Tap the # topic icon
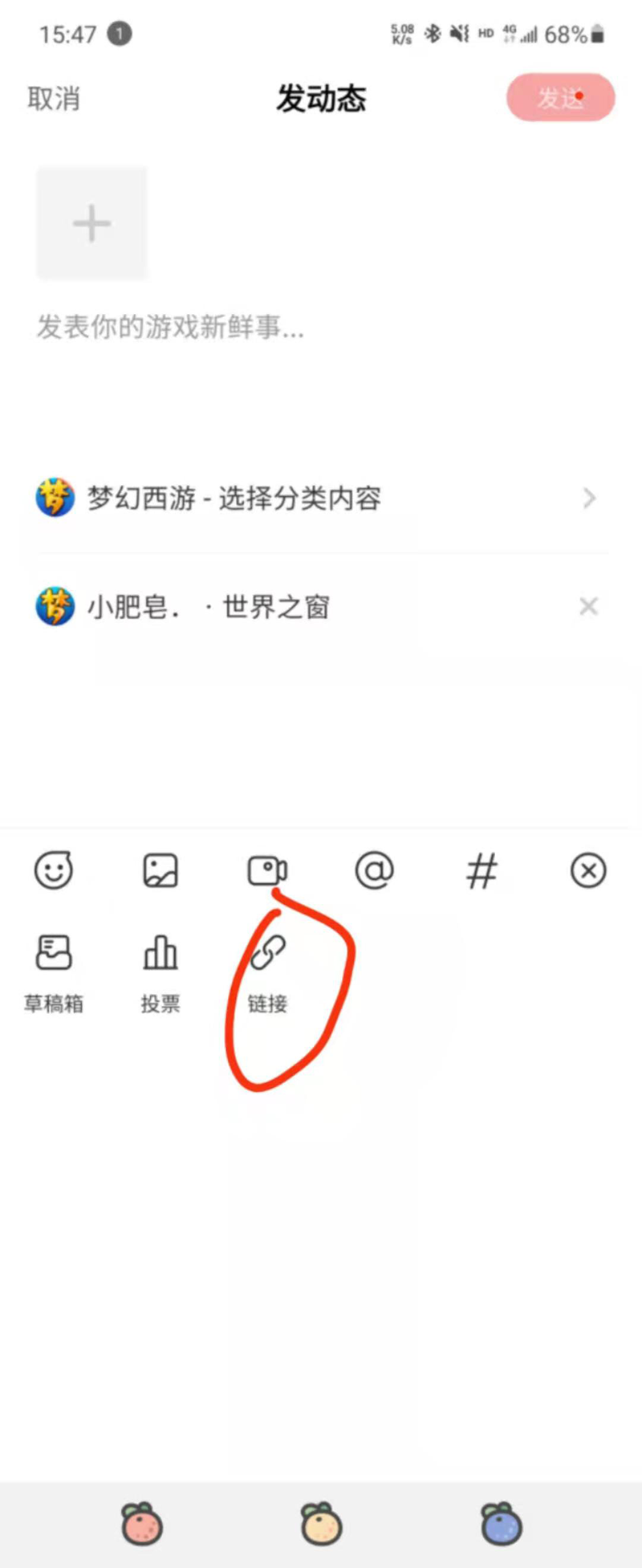 click(481, 870)
